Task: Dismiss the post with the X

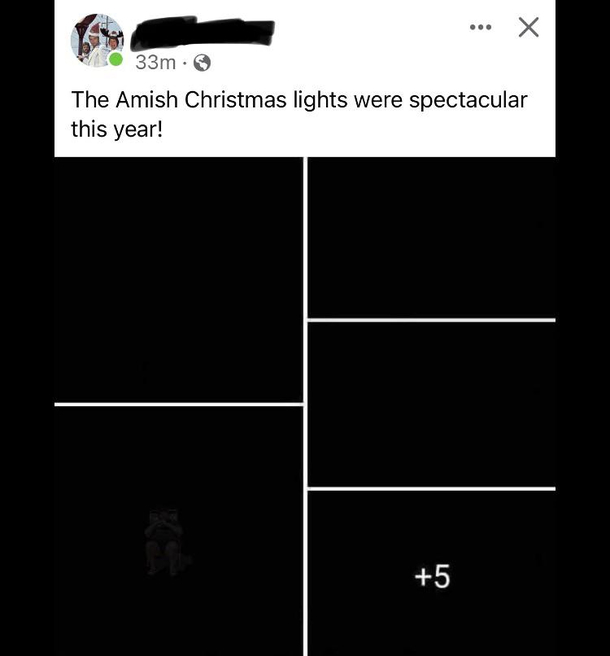Action: [529, 27]
